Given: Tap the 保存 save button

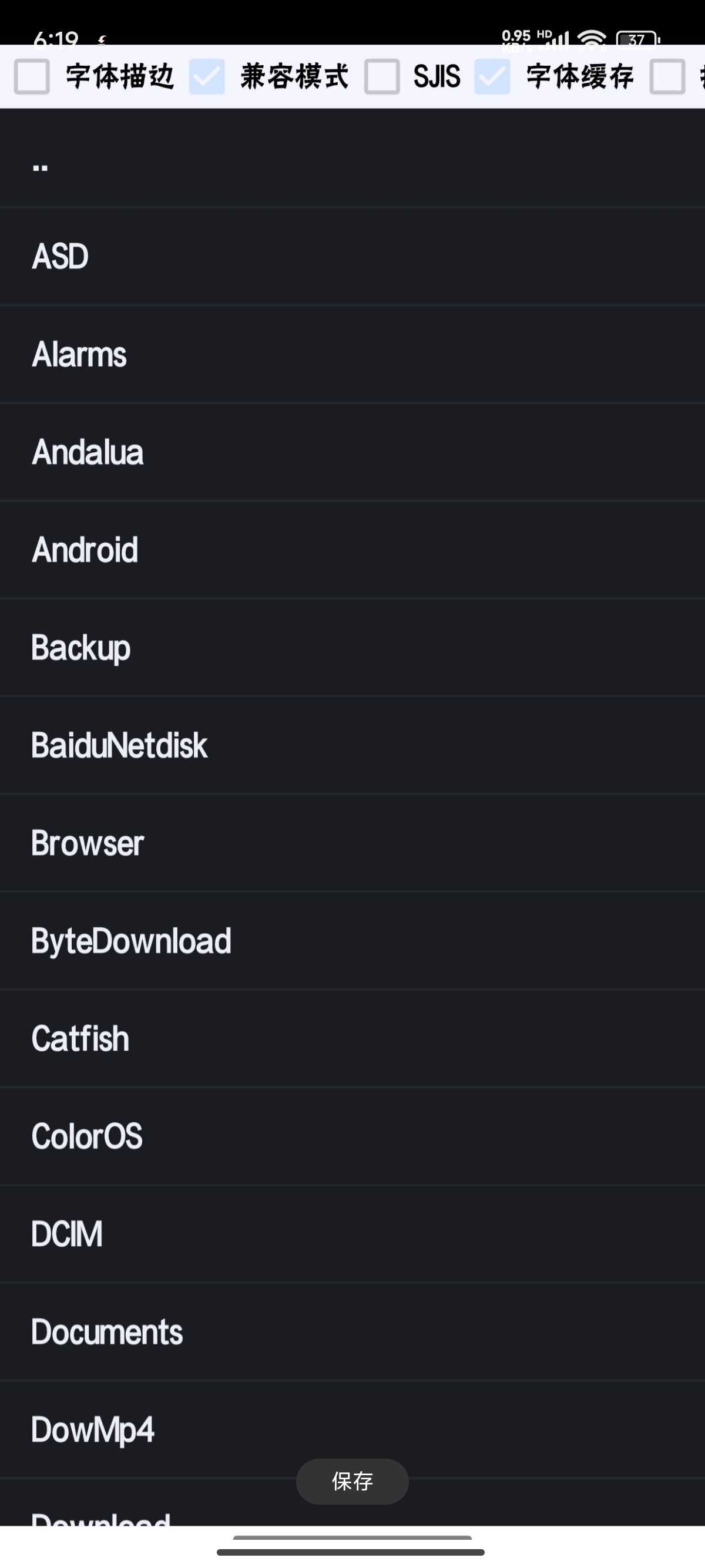Looking at the screenshot, I should (x=352, y=1482).
